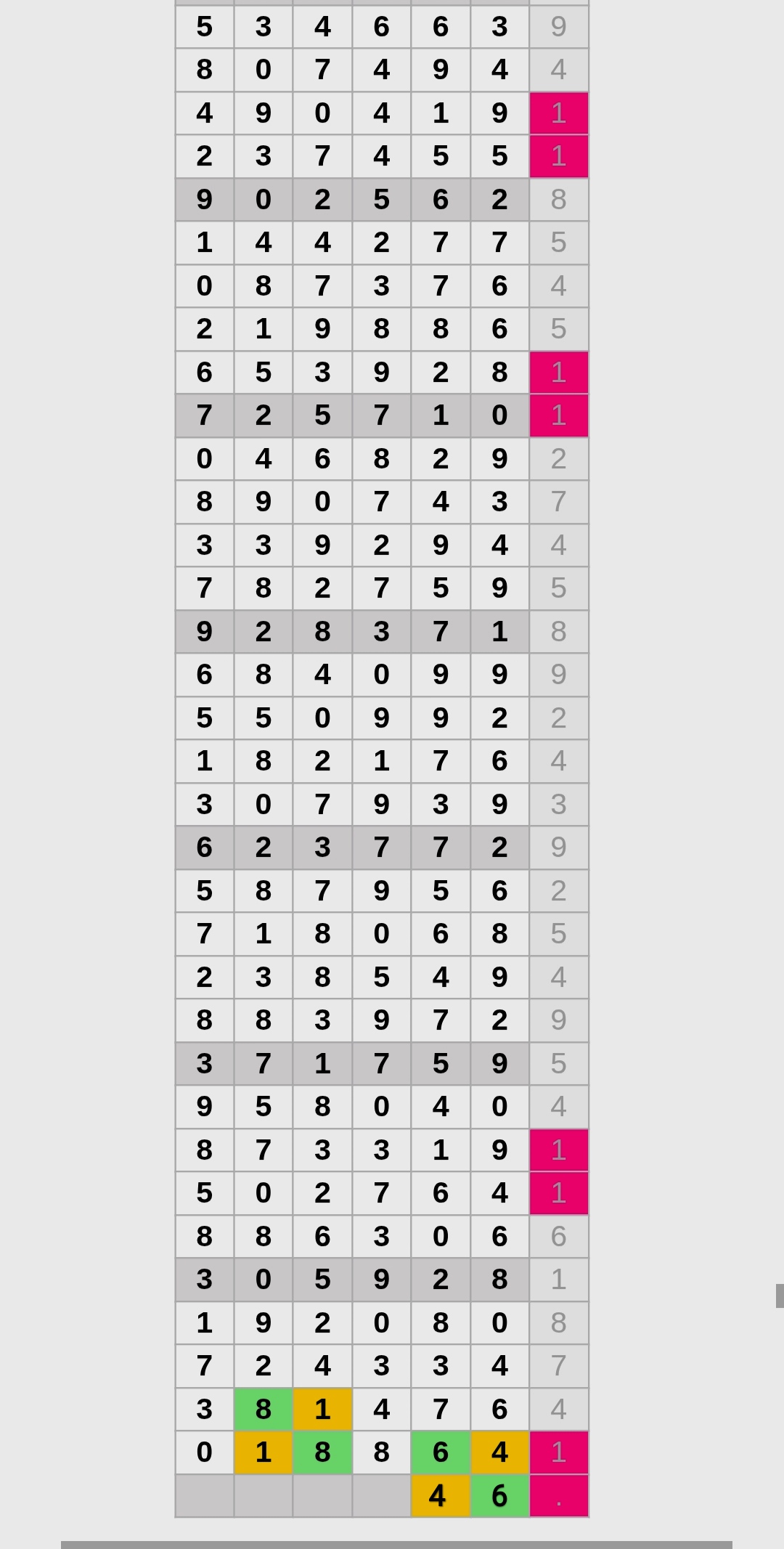Tap the vertical scrollbar thumb on the right edge
This screenshot has width=784, height=1549.
click(780, 1296)
